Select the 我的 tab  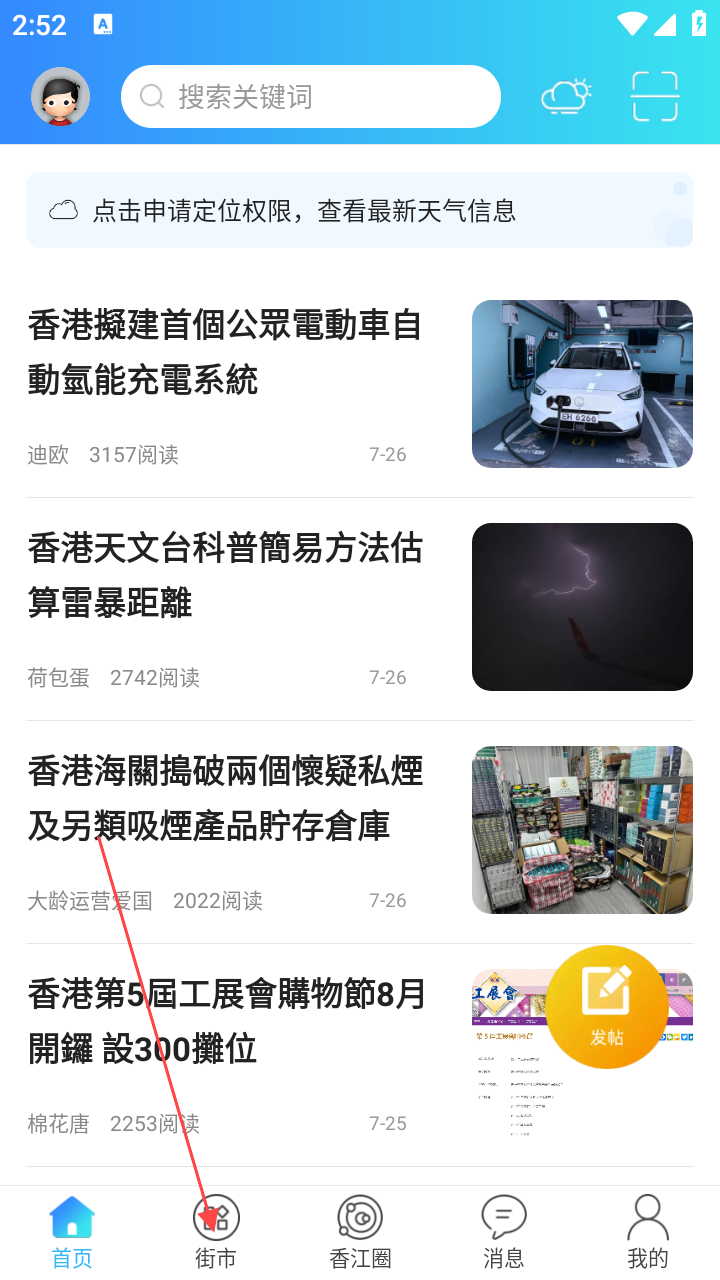[x=647, y=1232]
